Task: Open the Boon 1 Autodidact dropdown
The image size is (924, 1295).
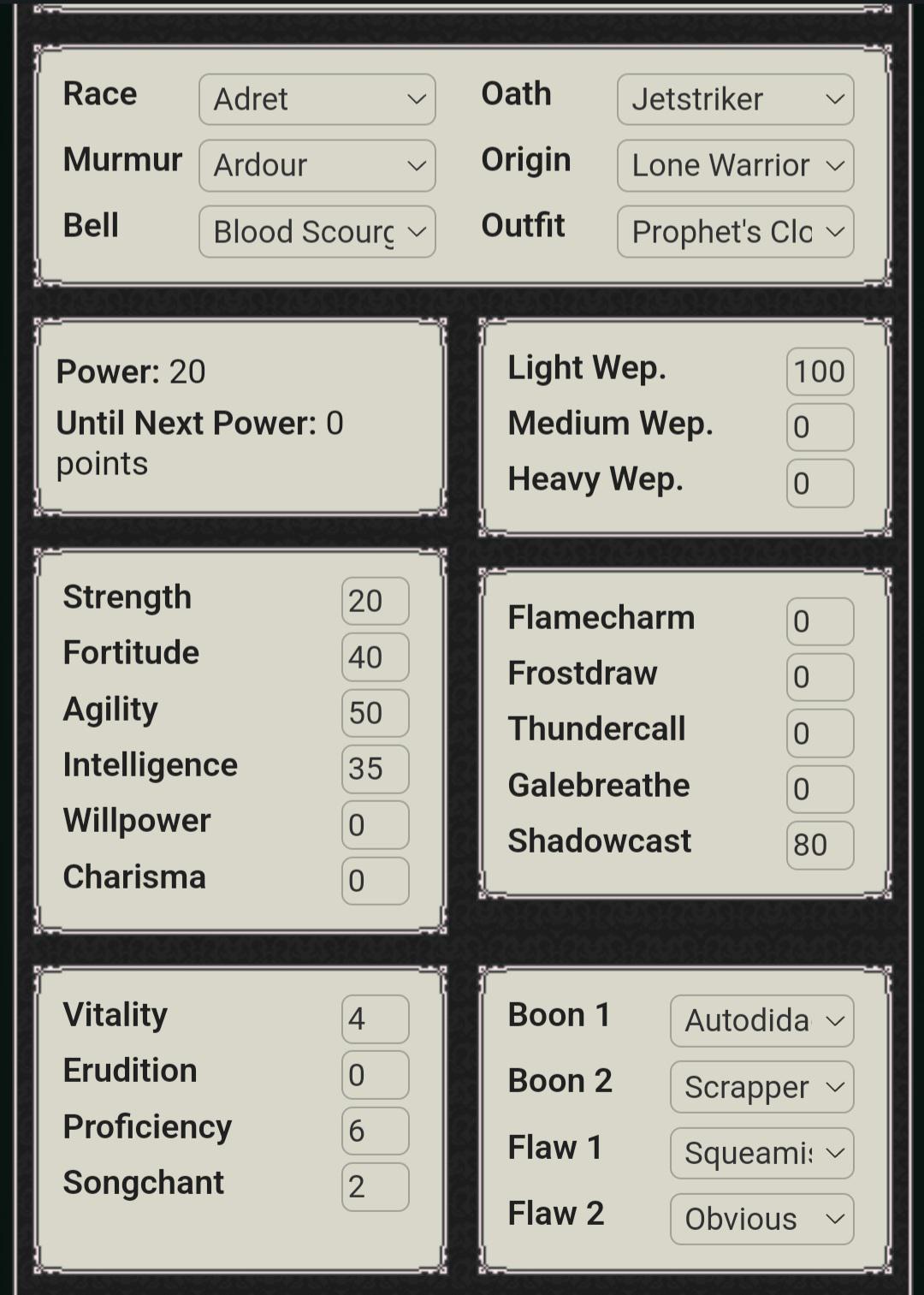Action: click(761, 1021)
